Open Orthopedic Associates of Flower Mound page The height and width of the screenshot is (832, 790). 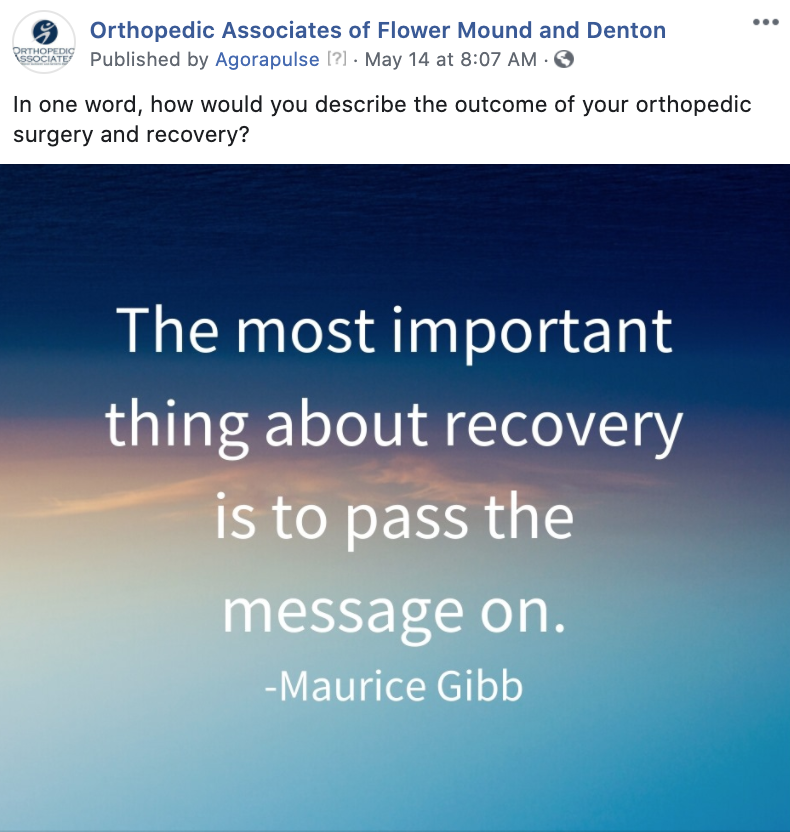[x=378, y=30]
